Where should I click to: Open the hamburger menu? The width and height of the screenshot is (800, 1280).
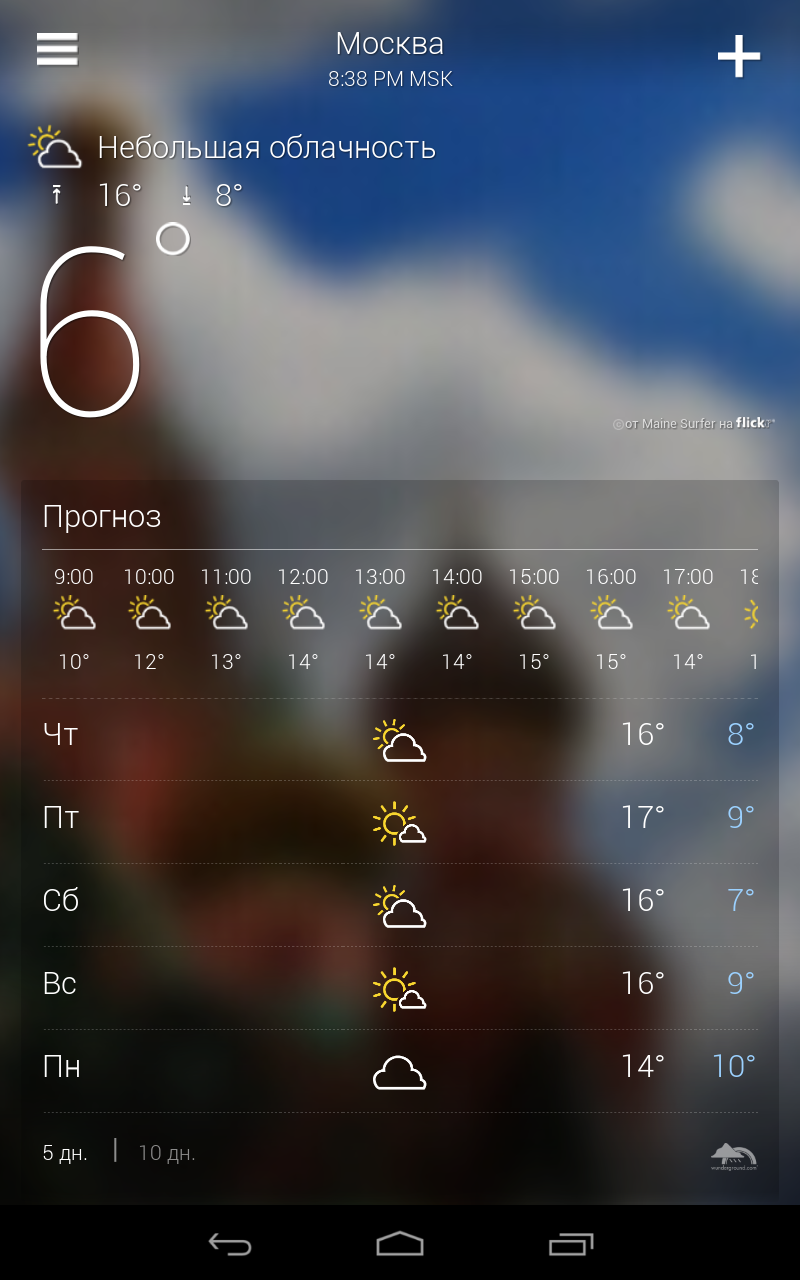coord(57,49)
